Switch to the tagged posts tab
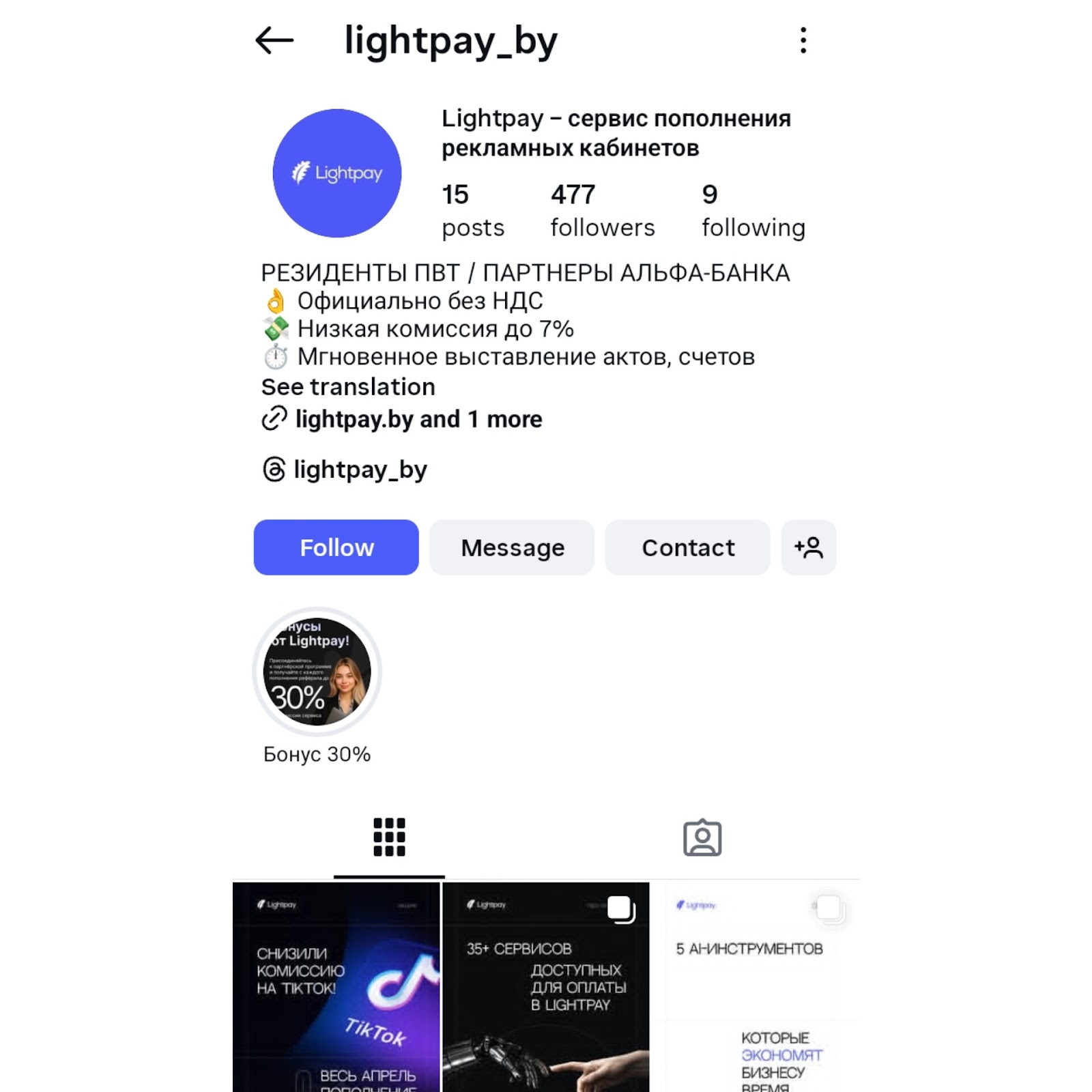 702,838
